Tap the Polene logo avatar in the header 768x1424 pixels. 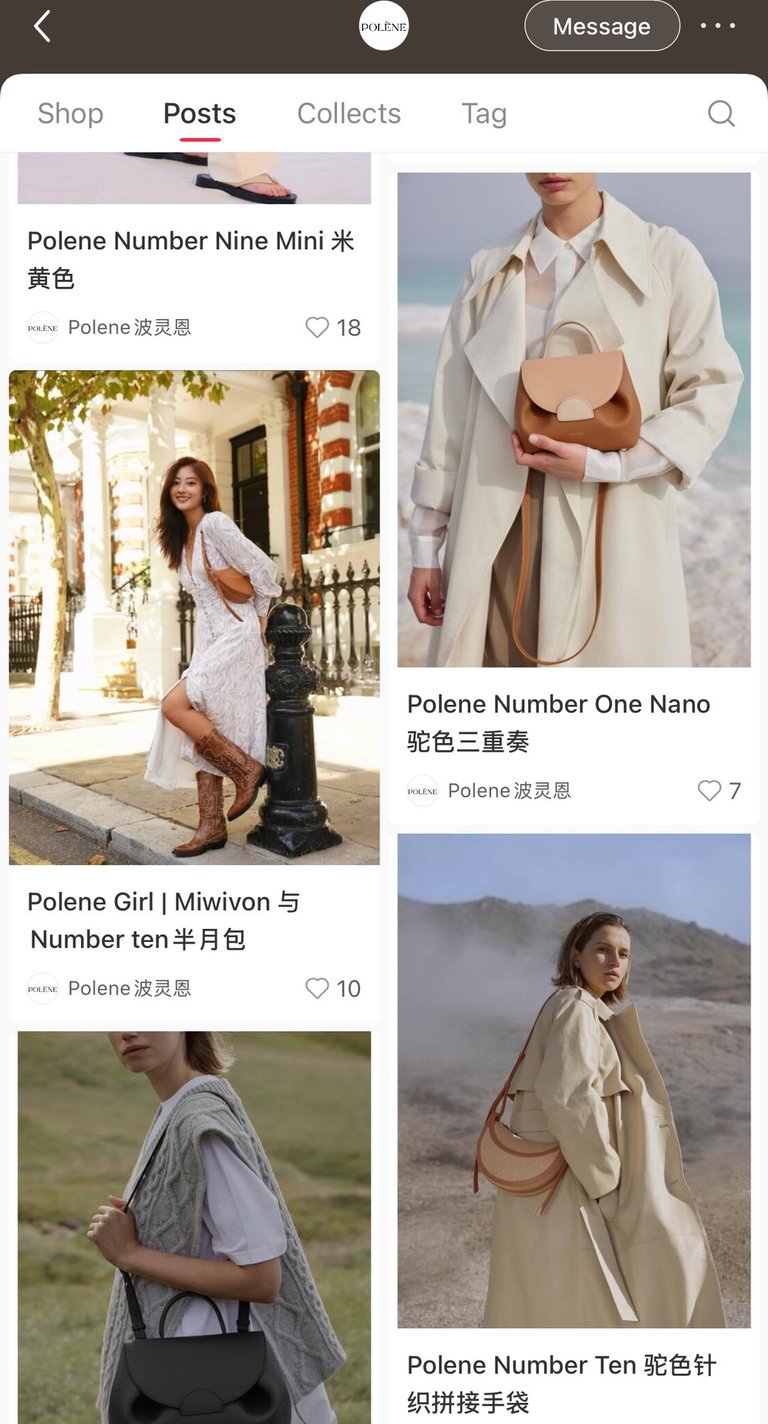tap(384, 27)
